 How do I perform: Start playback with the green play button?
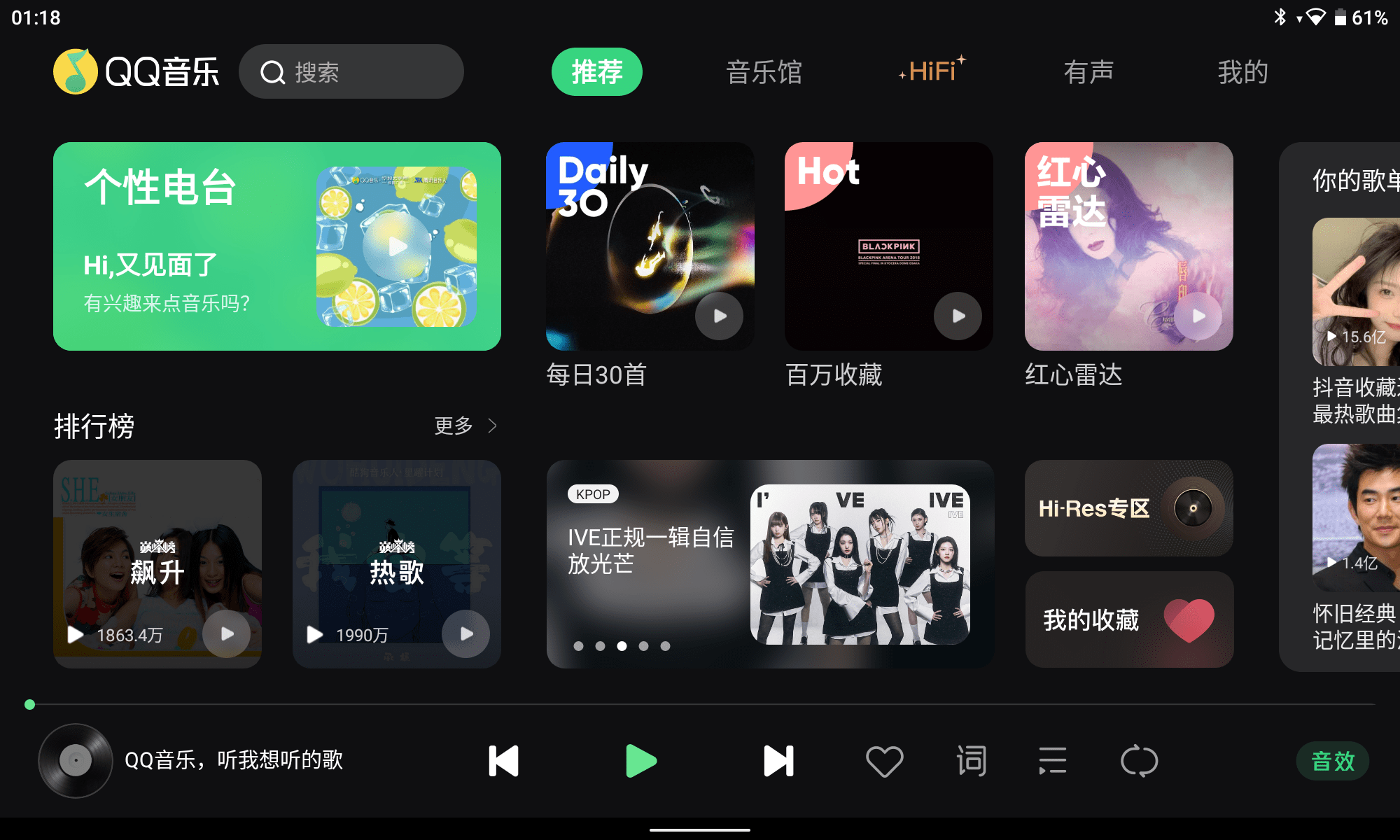click(x=640, y=761)
